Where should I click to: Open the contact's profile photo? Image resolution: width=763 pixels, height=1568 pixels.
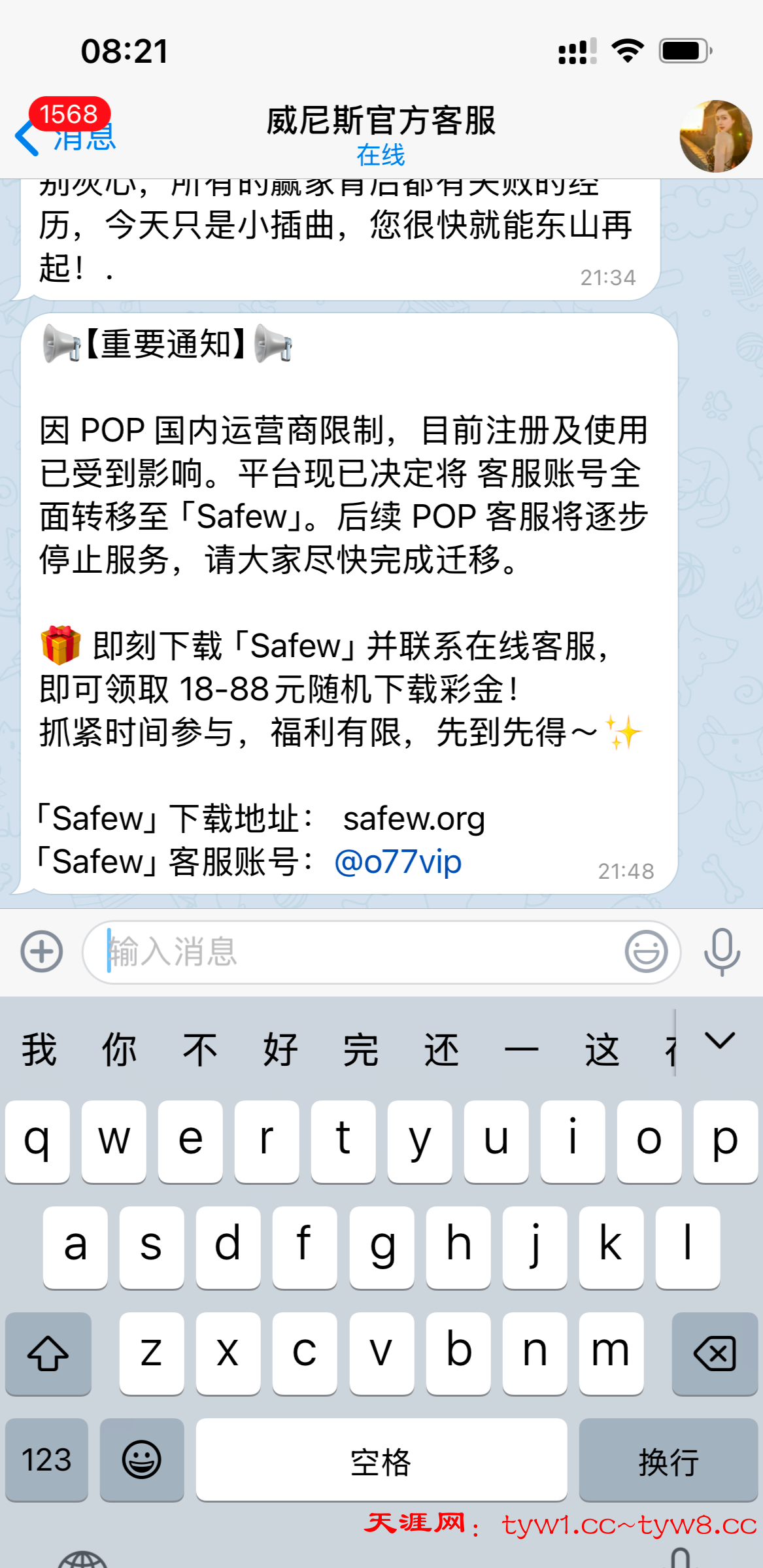[x=715, y=136]
